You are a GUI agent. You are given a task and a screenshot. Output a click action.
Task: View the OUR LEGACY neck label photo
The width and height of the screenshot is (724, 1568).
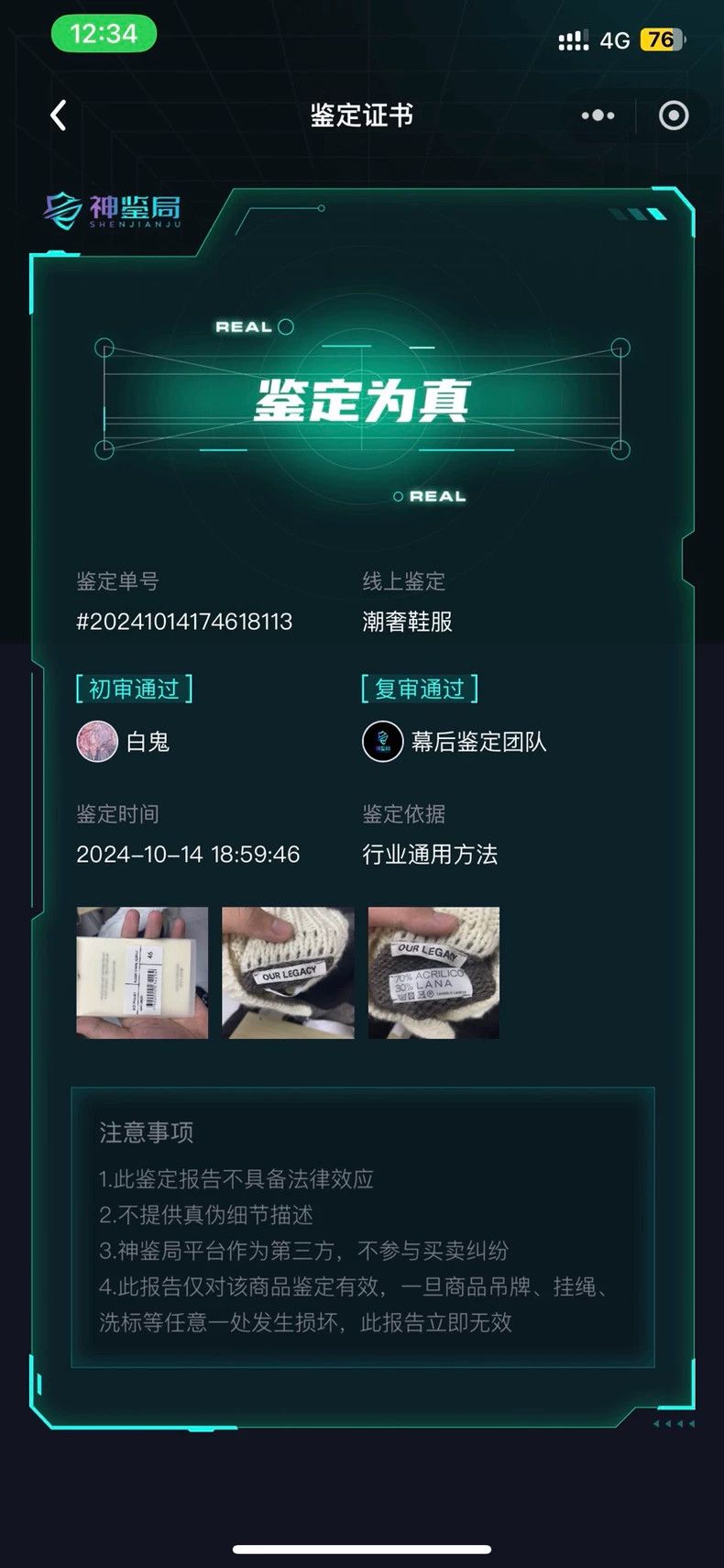click(x=288, y=973)
